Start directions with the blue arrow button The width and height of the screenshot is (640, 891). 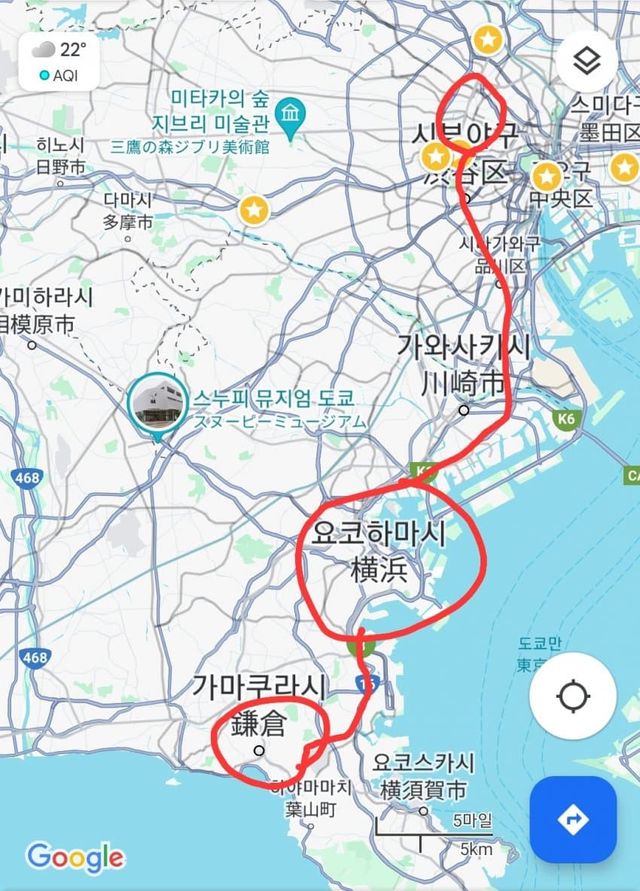[x=572, y=819]
